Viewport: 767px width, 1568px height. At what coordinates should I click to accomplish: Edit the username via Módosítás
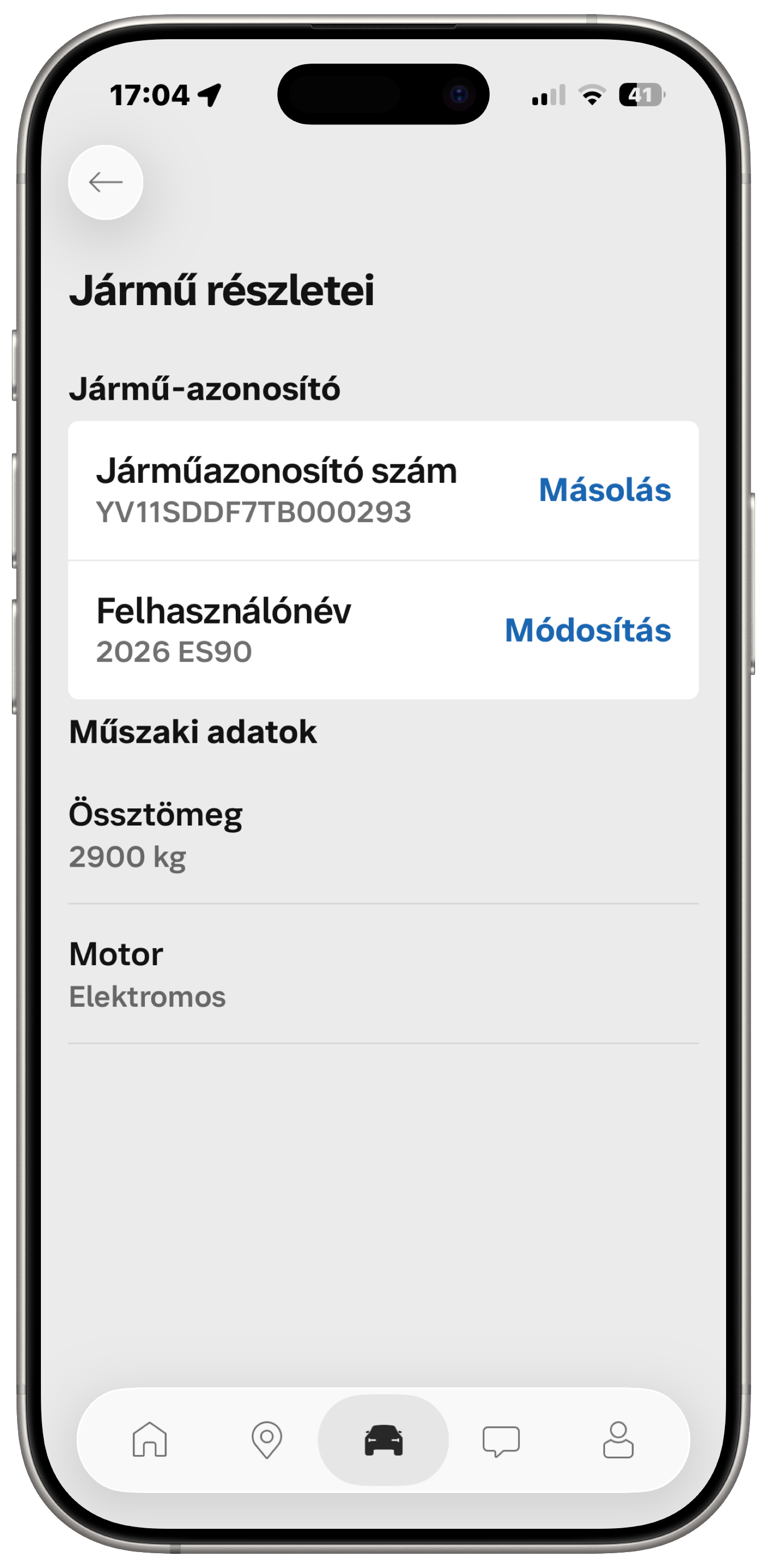coord(587,630)
